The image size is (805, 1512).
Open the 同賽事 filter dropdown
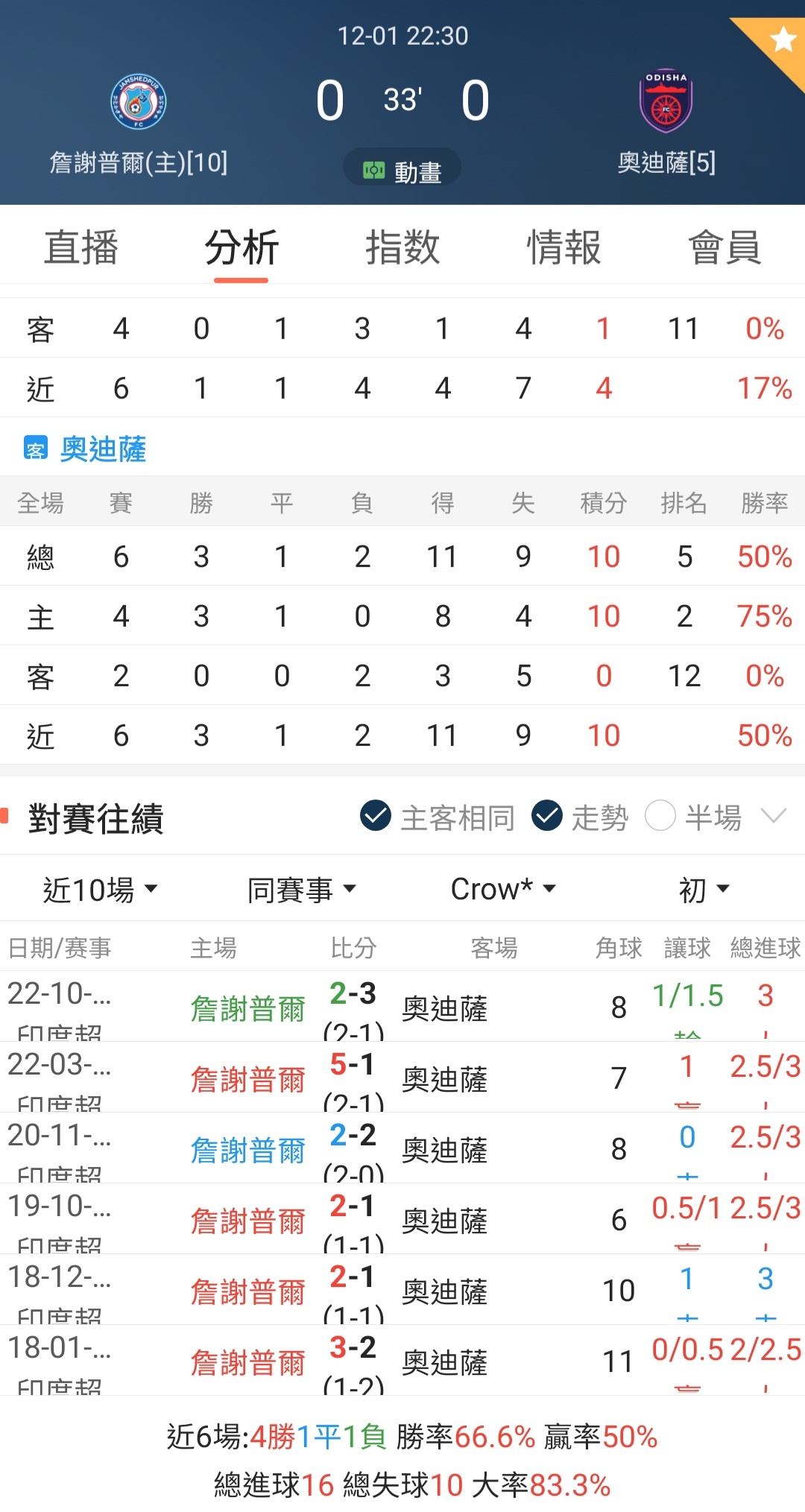pyautogui.click(x=301, y=889)
